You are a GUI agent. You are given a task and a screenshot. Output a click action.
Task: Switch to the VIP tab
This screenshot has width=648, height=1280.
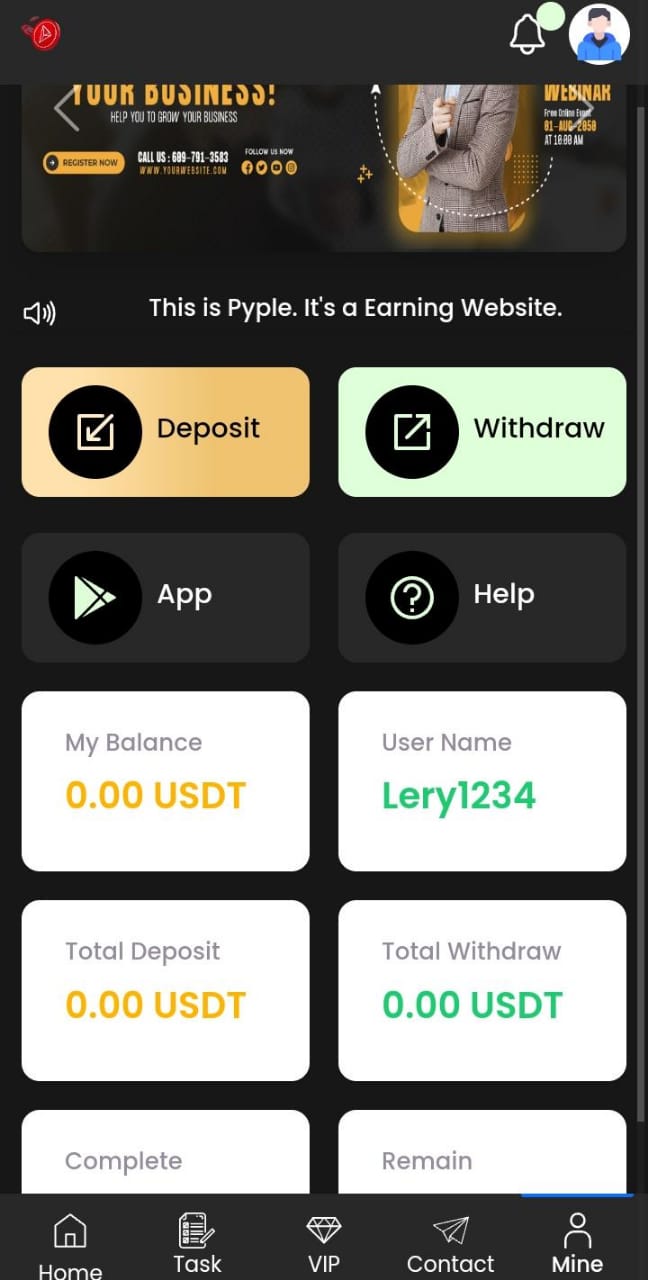pyautogui.click(x=324, y=1245)
